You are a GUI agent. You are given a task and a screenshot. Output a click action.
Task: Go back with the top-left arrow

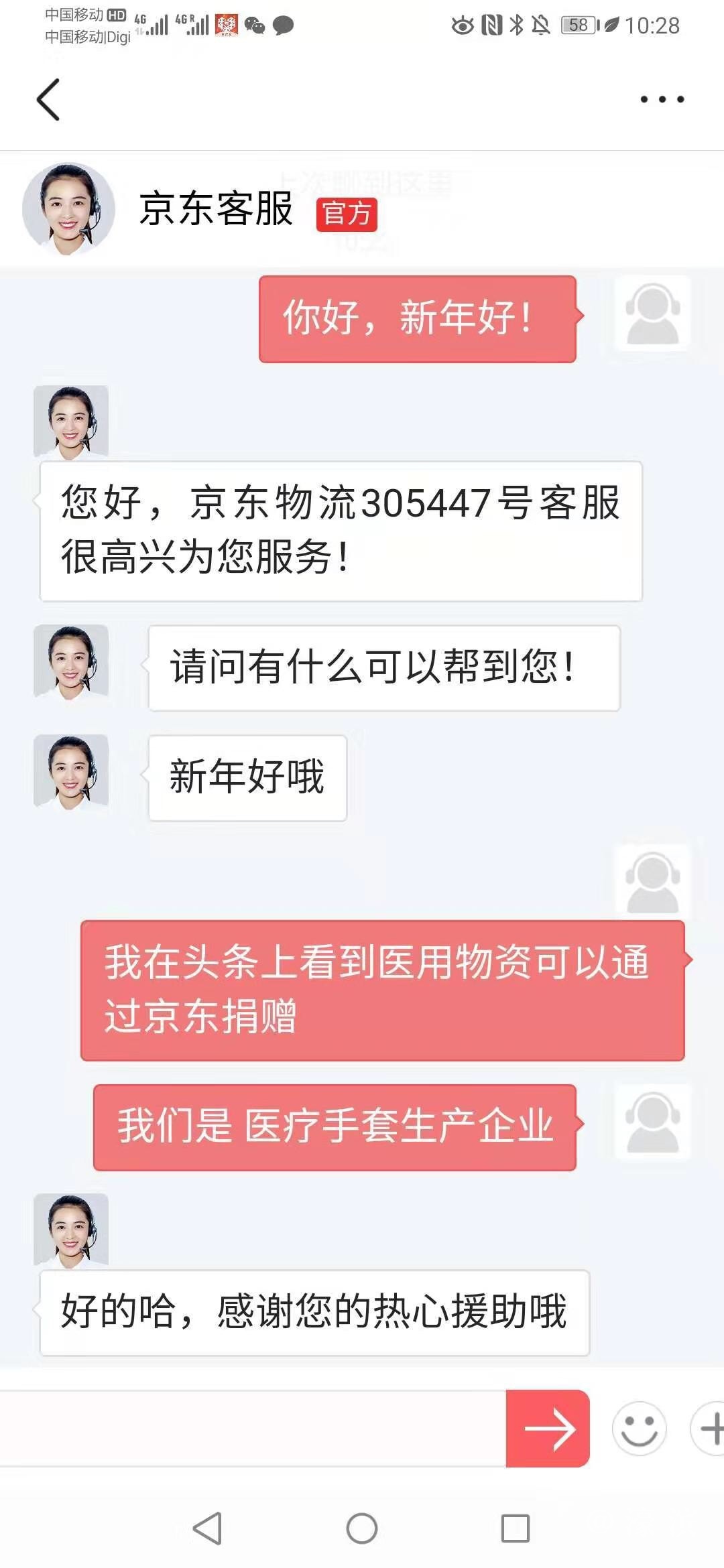(x=48, y=99)
